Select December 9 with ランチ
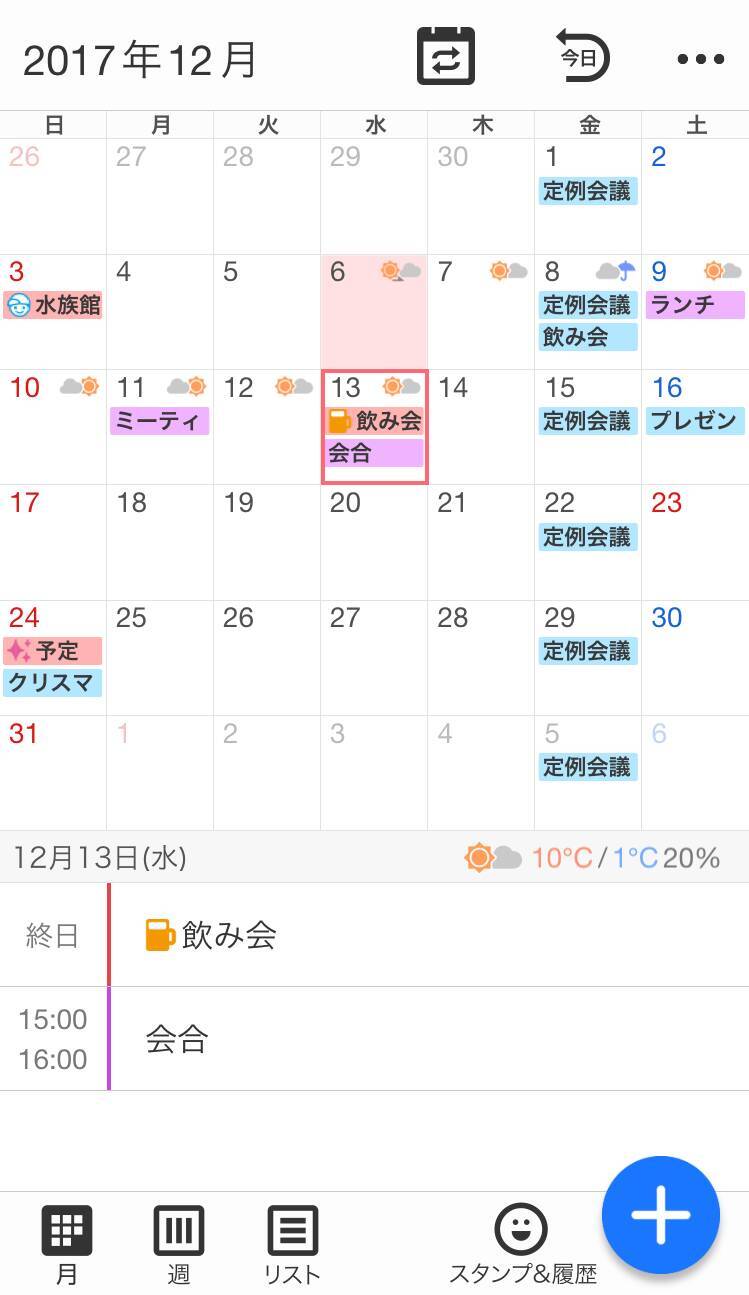The image size is (749, 1295). pyautogui.click(x=695, y=310)
